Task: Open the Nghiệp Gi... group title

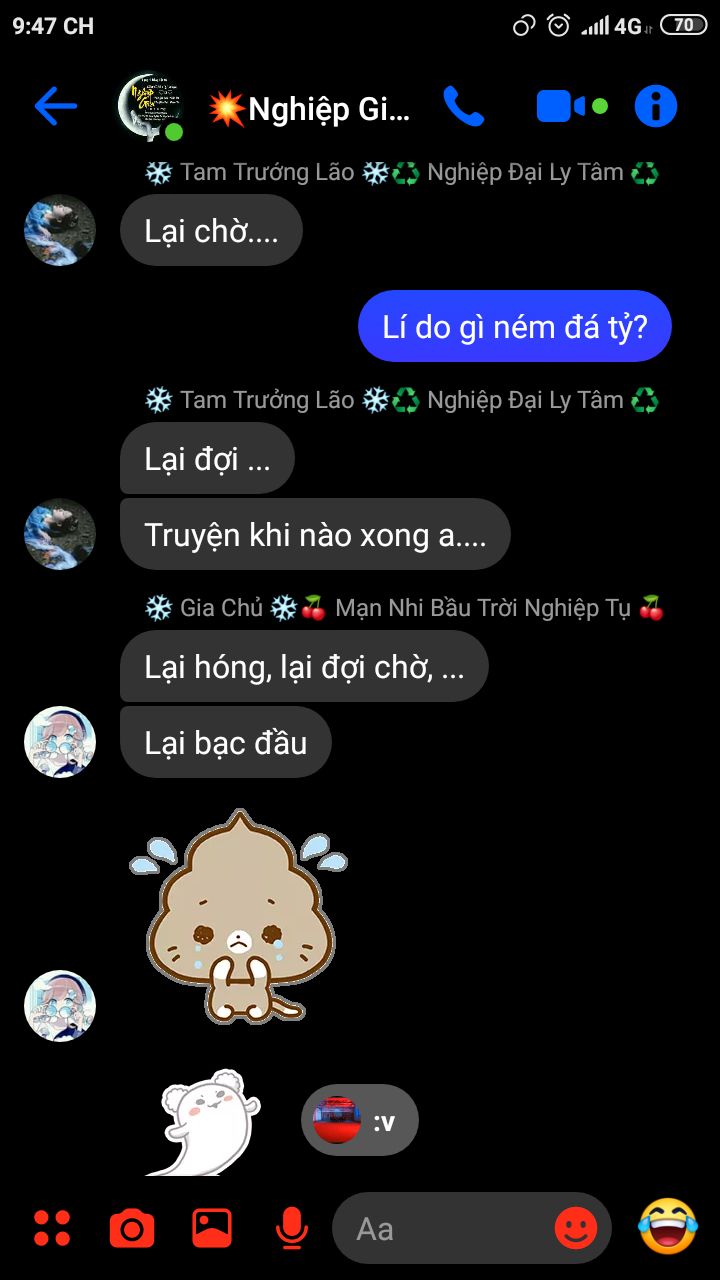Action: click(309, 108)
